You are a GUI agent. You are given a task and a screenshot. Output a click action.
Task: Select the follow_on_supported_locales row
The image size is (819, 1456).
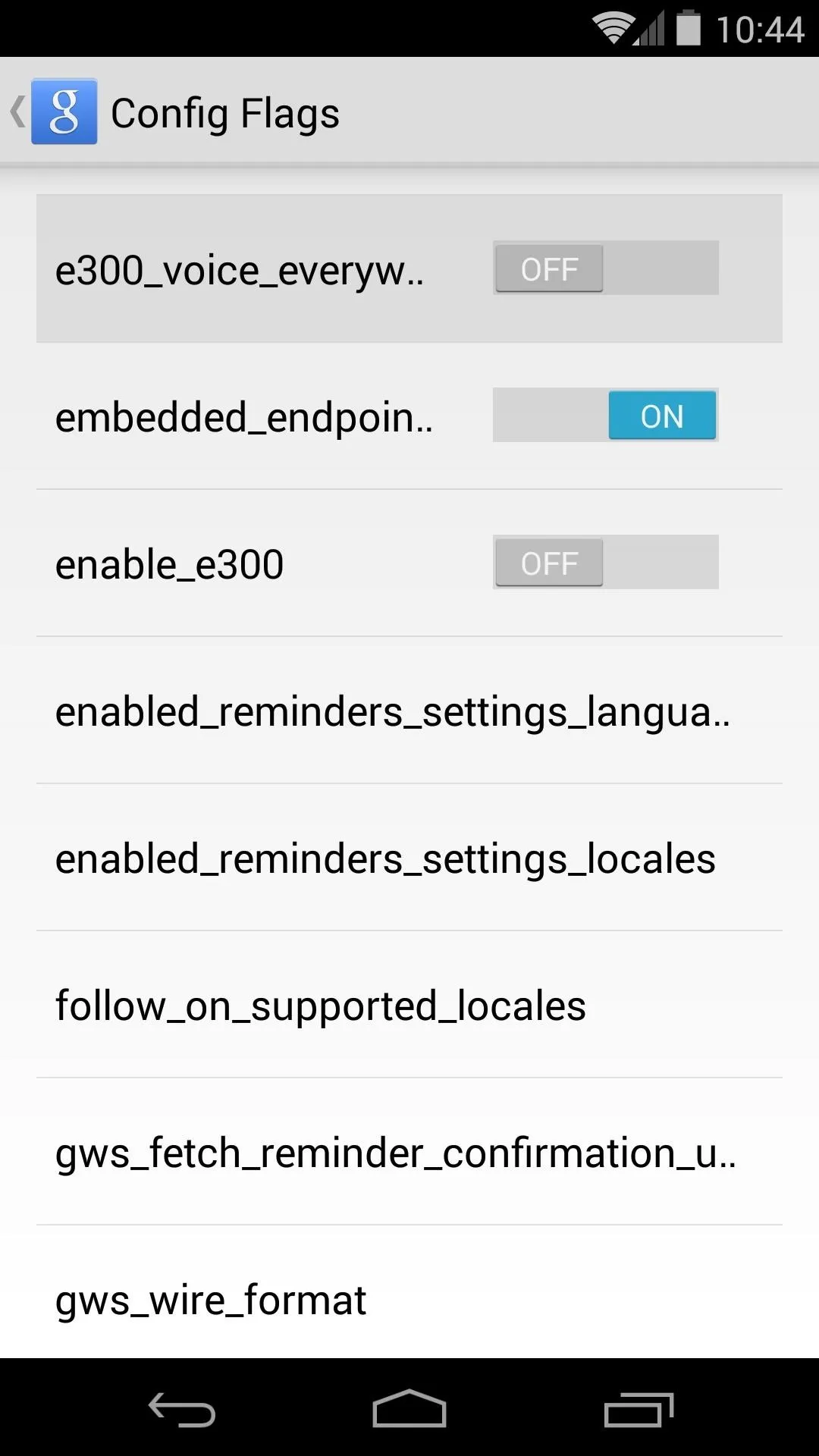[409, 1005]
